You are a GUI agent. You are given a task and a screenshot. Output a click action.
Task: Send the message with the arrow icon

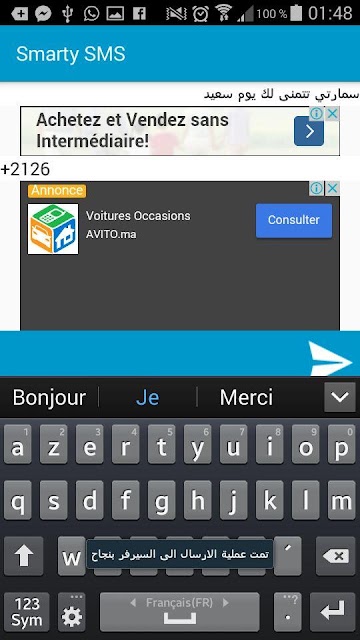pyautogui.click(x=330, y=359)
